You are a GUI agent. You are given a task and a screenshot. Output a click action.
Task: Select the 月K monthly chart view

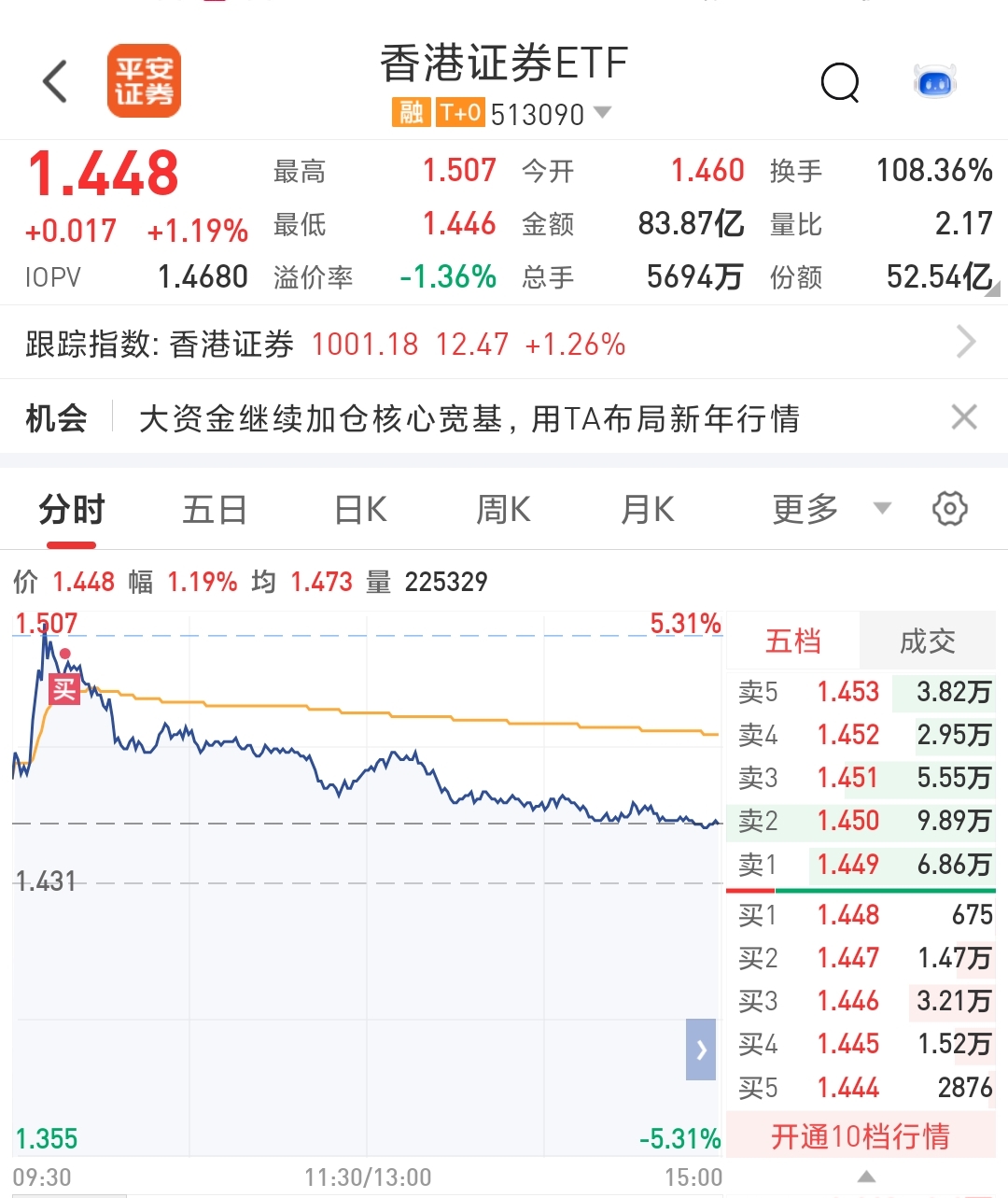(x=646, y=509)
